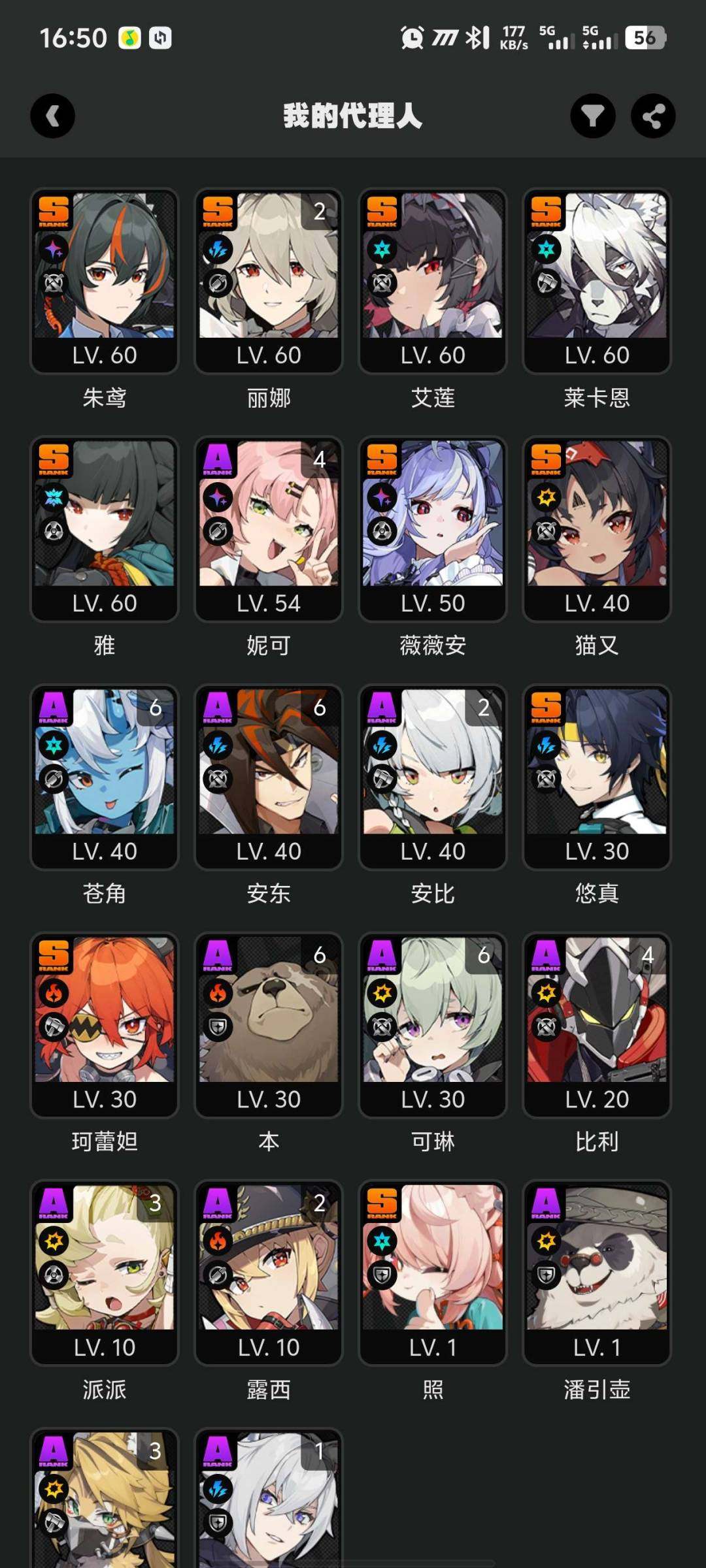Viewport: 706px width, 1568px height.
Task: Open 安比 agent card
Action: click(433, 777)
